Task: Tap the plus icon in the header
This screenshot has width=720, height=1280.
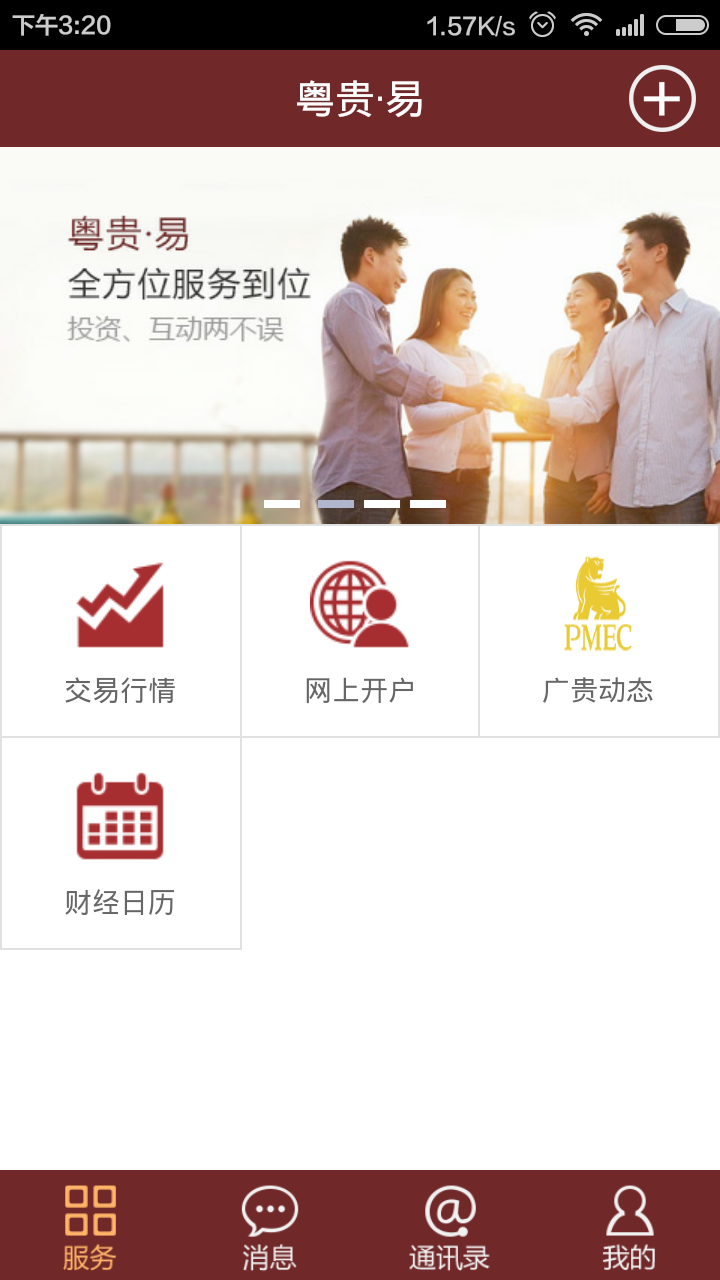Action: 661,99
